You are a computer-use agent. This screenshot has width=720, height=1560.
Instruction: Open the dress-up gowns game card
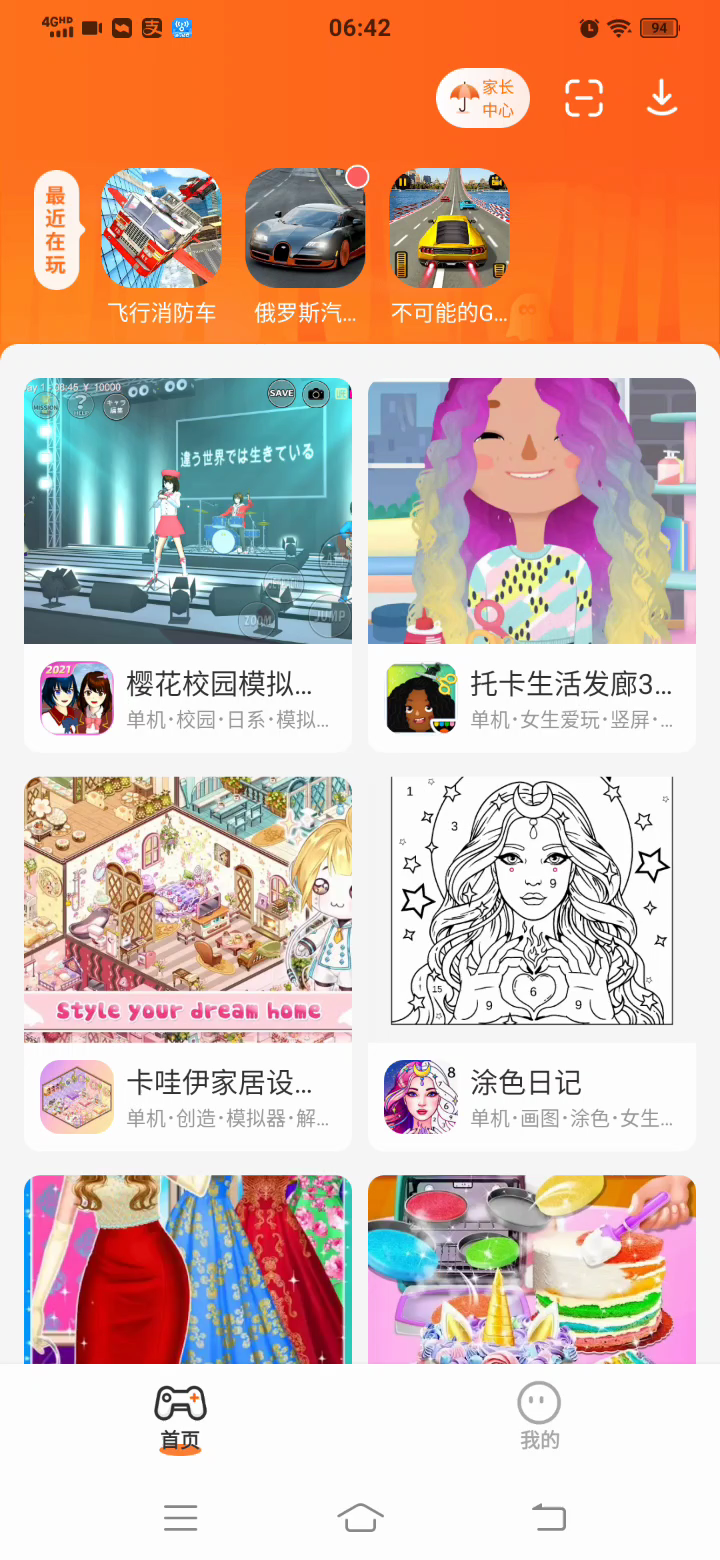click(188, 1268)
